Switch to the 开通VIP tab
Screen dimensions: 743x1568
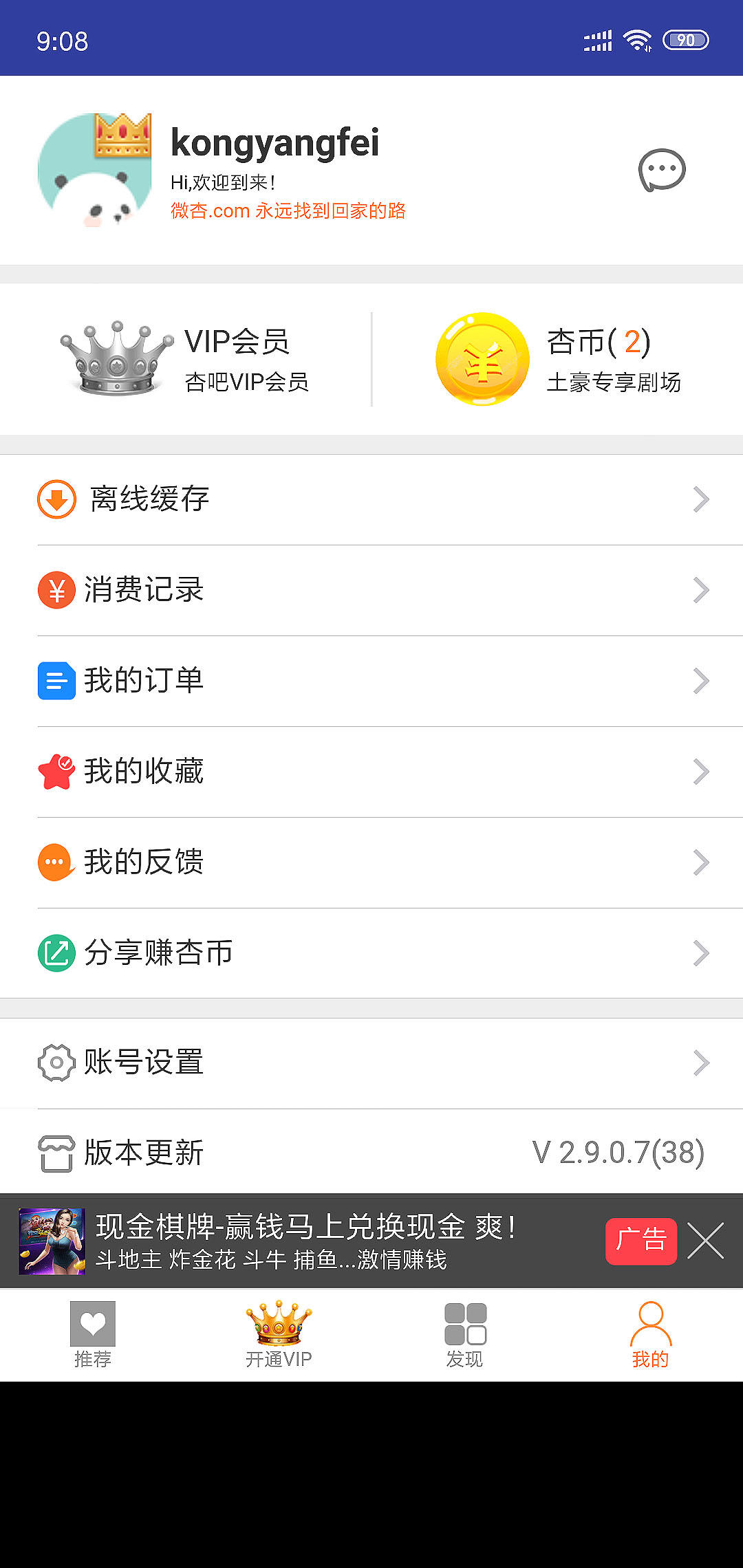tap(279, 1336)
